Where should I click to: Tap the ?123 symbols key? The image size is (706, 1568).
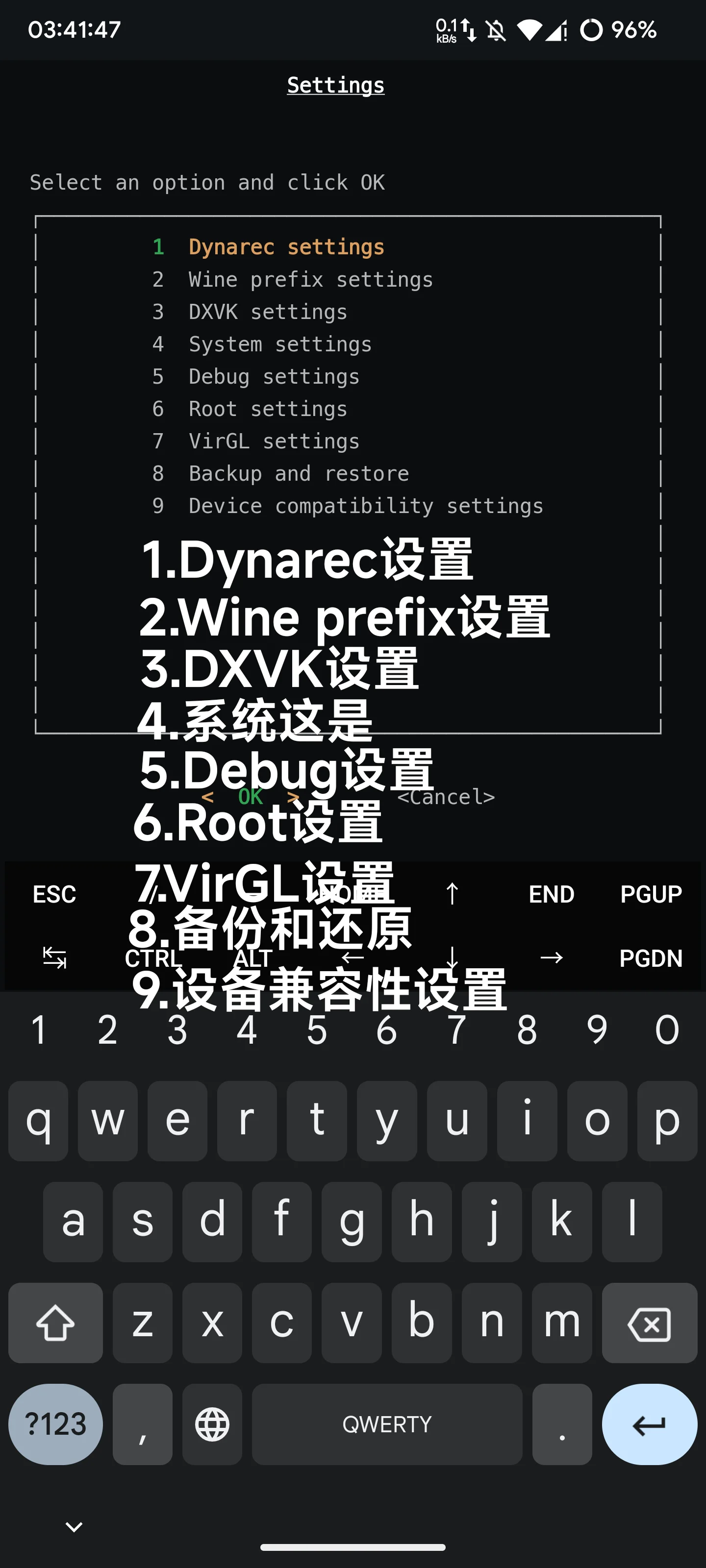pyautogui.click(x=55, y=1424)
